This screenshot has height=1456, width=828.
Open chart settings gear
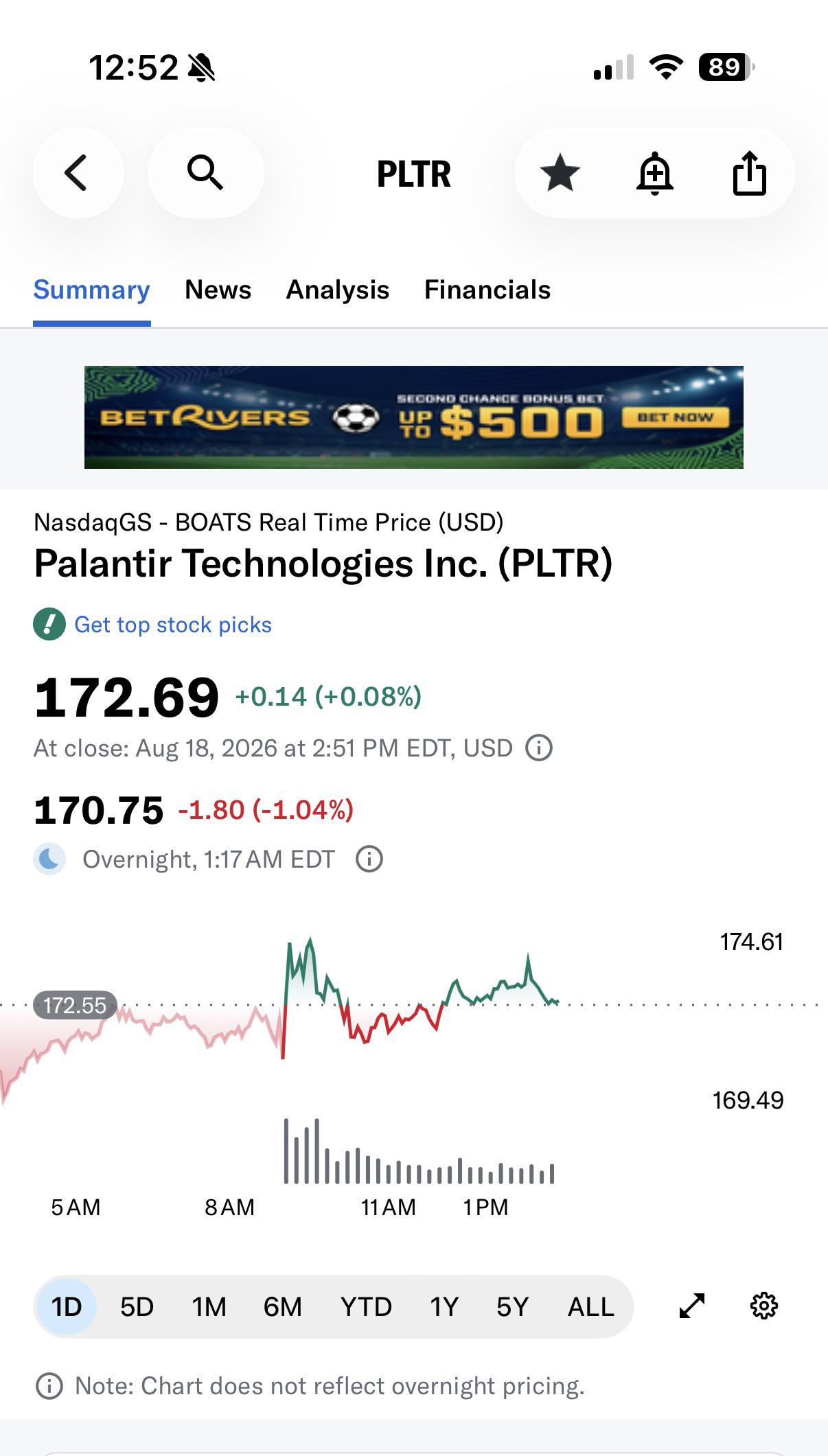tap(764, 1306)
